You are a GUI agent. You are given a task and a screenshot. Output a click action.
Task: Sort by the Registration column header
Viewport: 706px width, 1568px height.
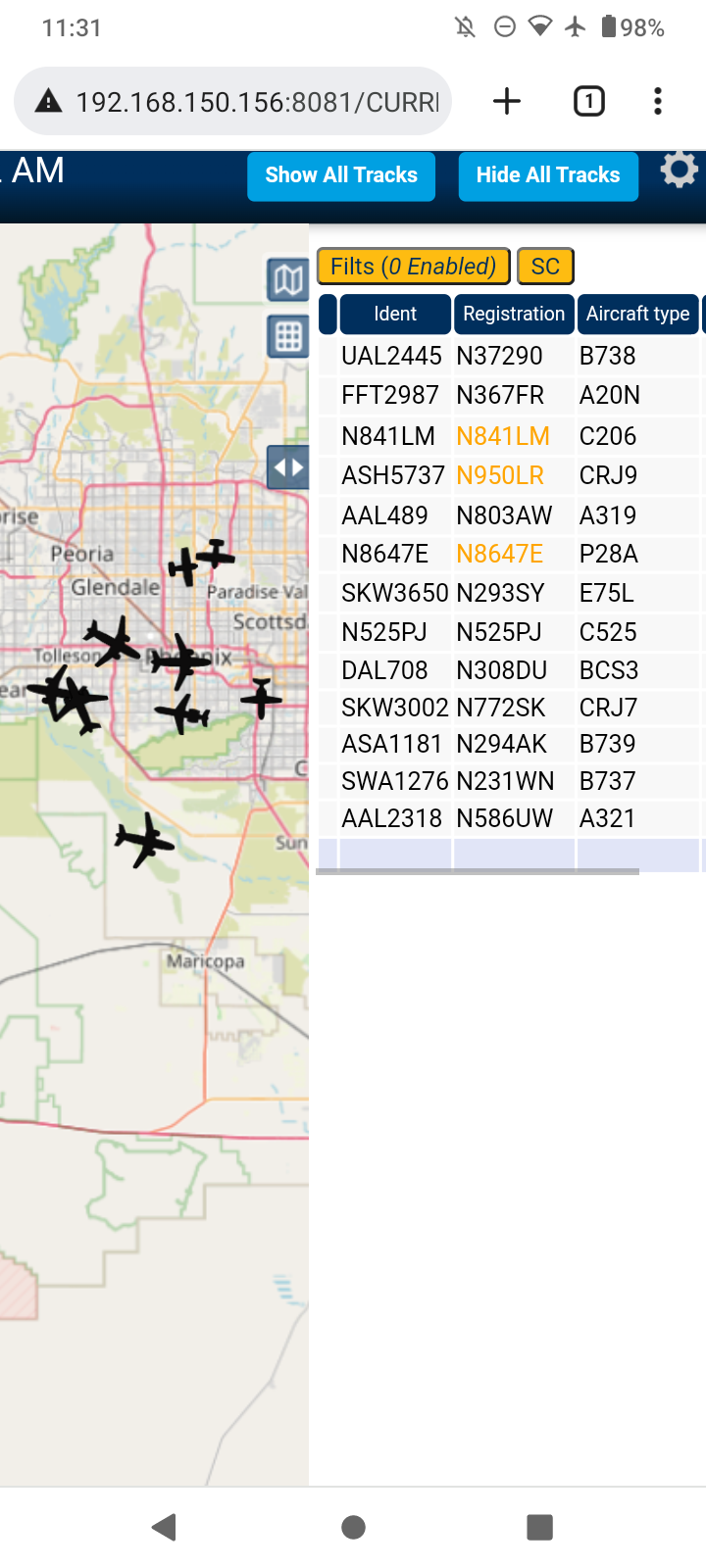click(x=514, y=314)
